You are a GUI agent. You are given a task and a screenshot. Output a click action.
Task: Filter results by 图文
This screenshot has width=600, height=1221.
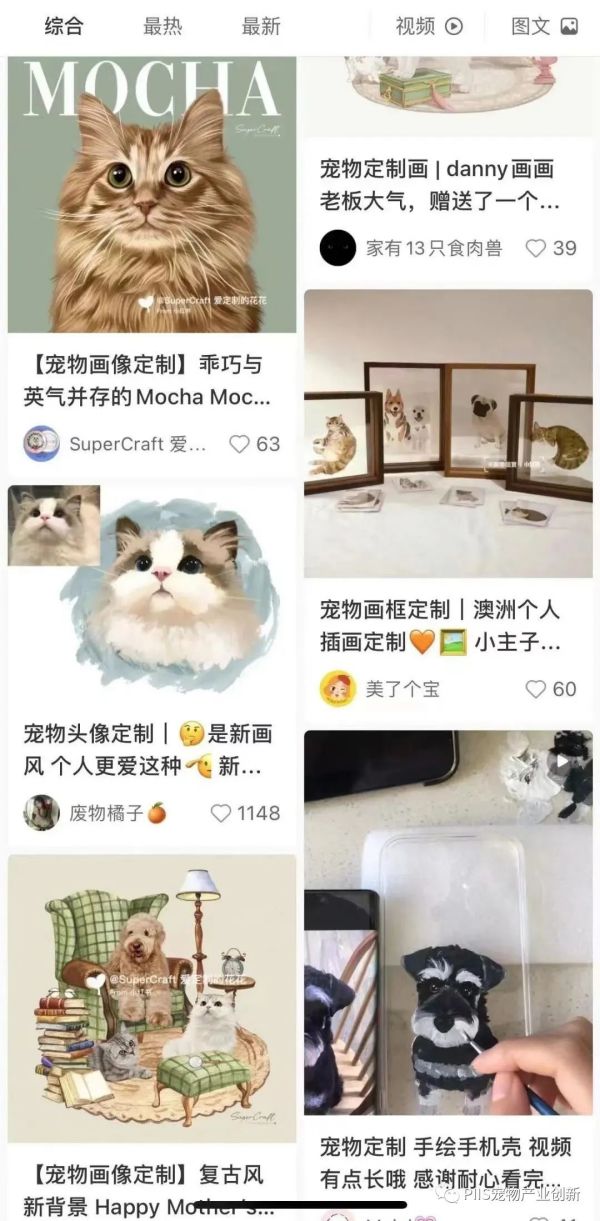(x=544, y=27)
